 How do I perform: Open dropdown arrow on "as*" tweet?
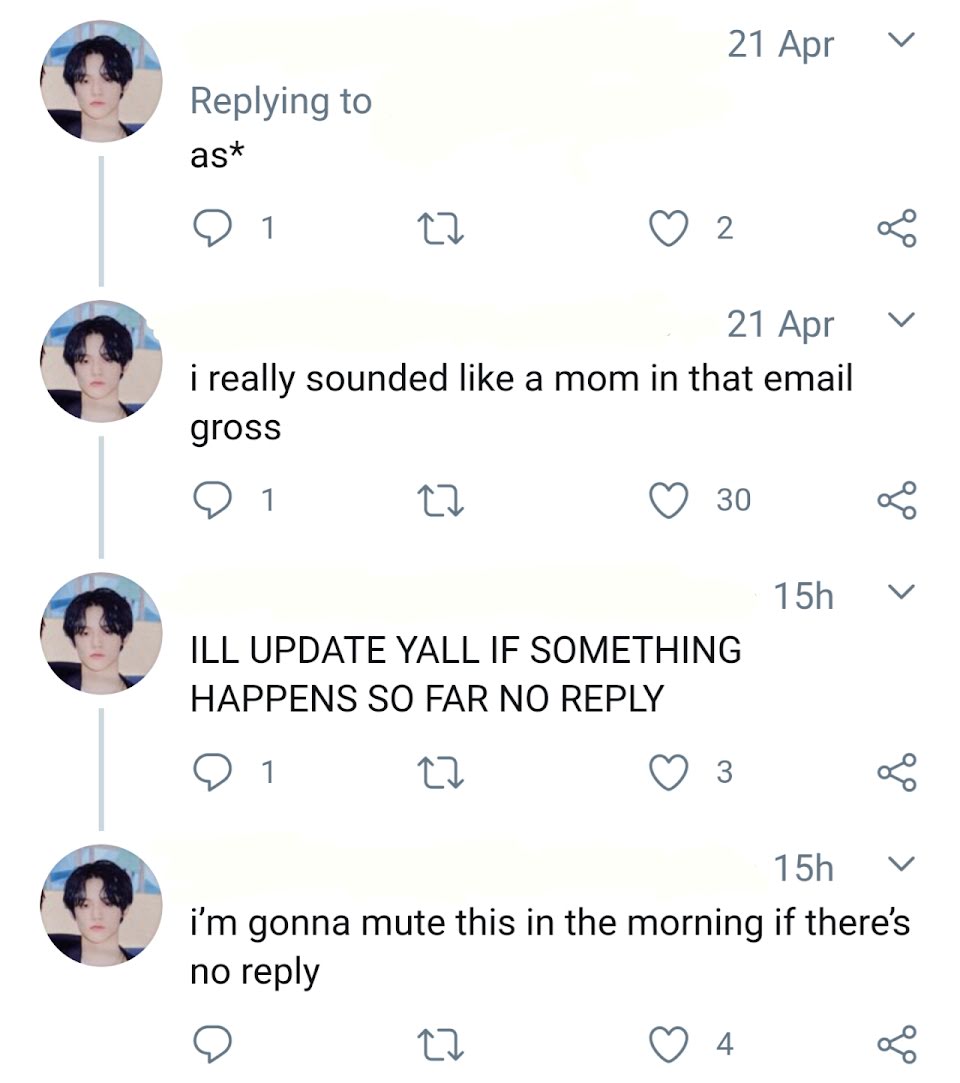[901, 39]
